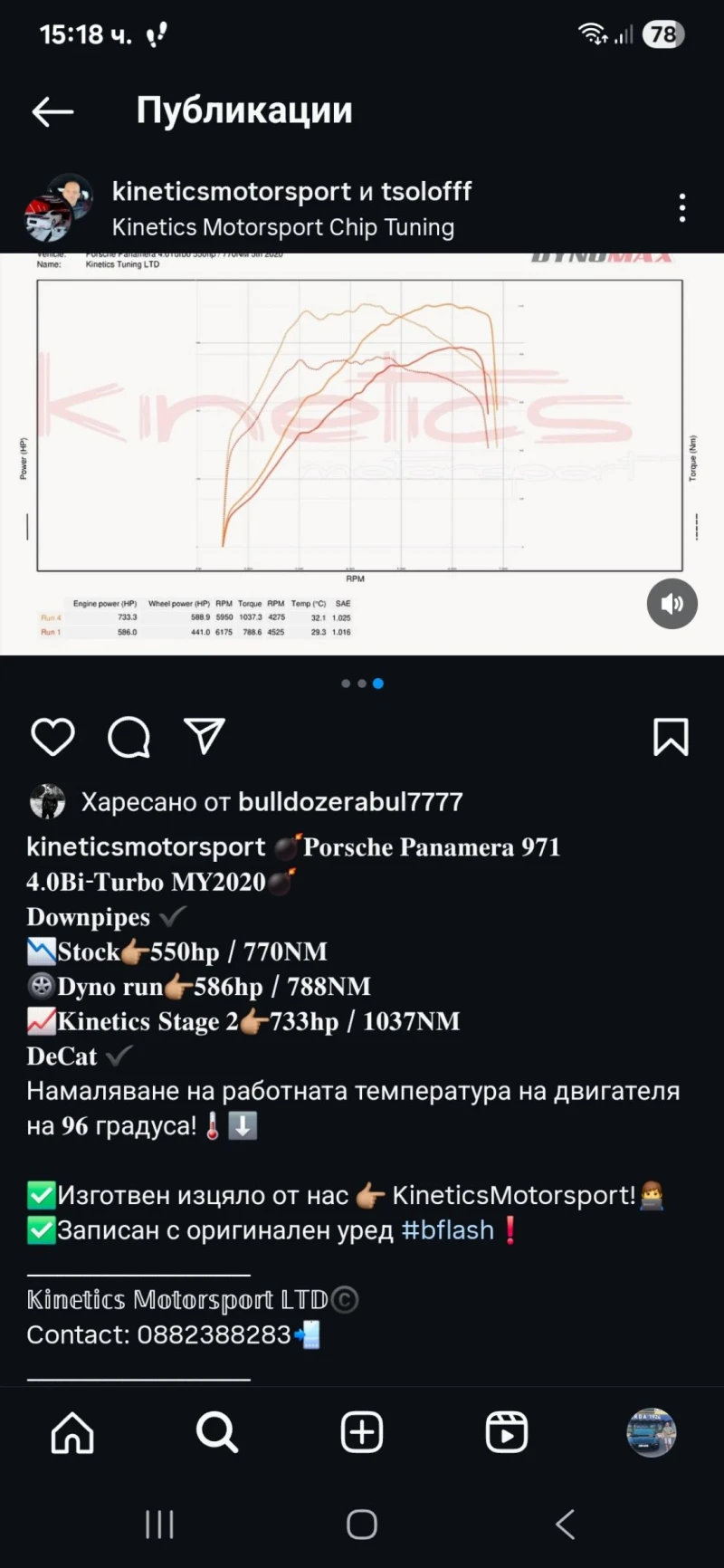
Task: Select the third carousel dot indicator
Action: coord(379,684)
